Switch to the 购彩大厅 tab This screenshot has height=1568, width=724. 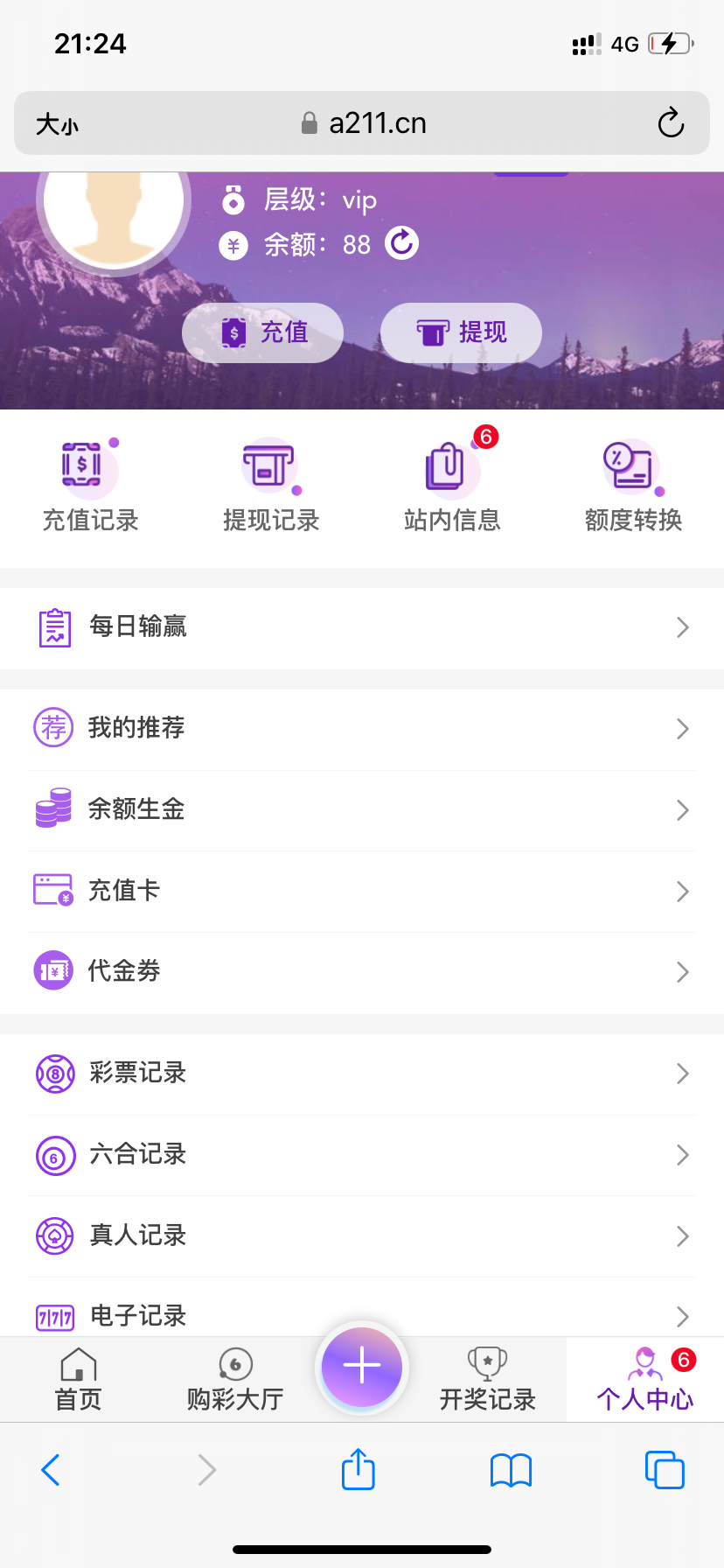[x=235, y=1380]
